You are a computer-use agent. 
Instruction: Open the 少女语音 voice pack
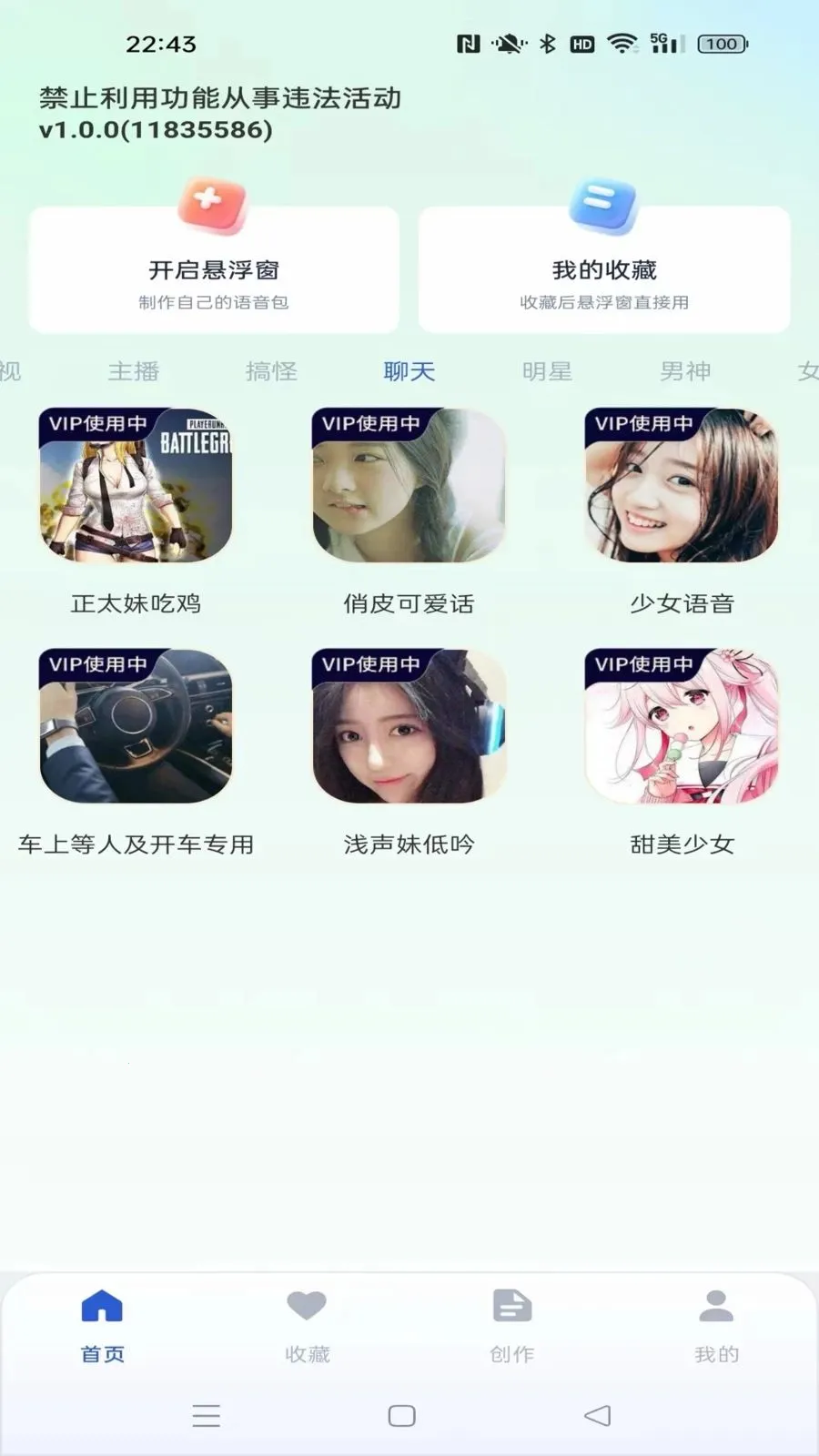coord(682,485)
